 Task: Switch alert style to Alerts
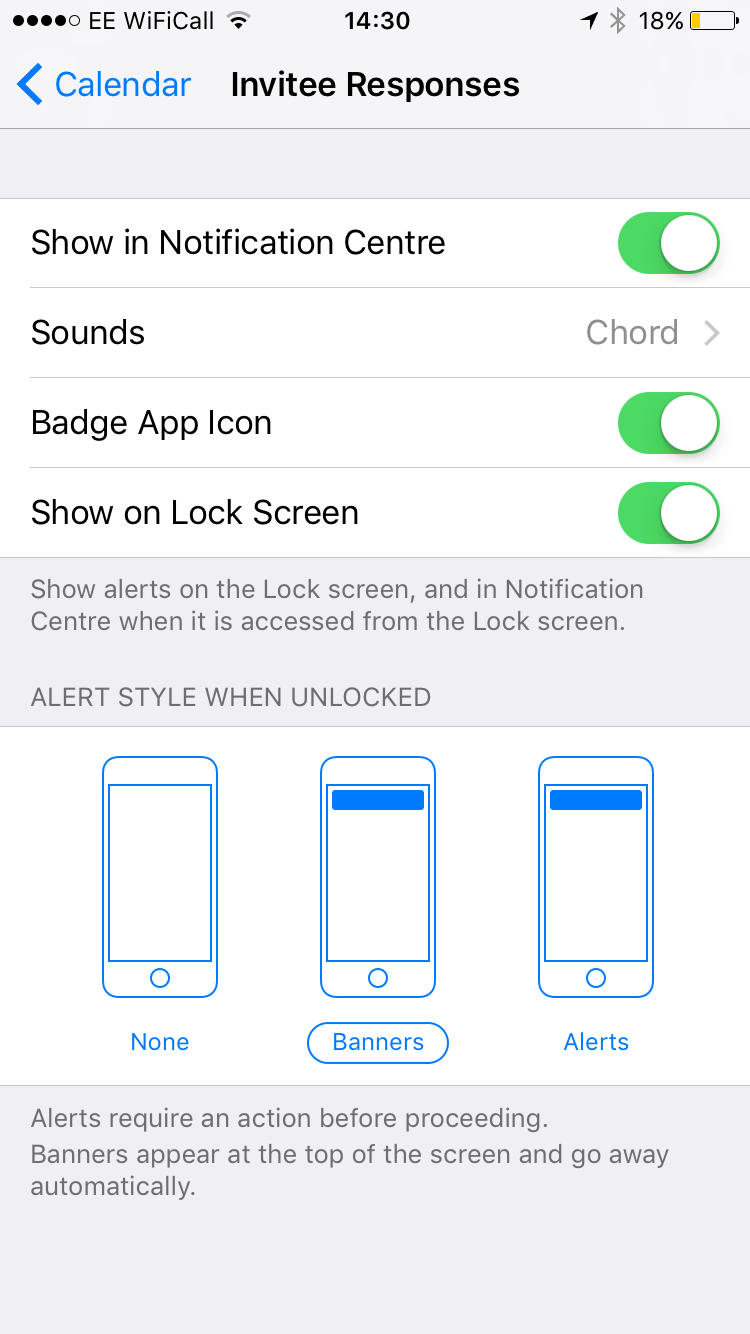(x=596, y=900)
